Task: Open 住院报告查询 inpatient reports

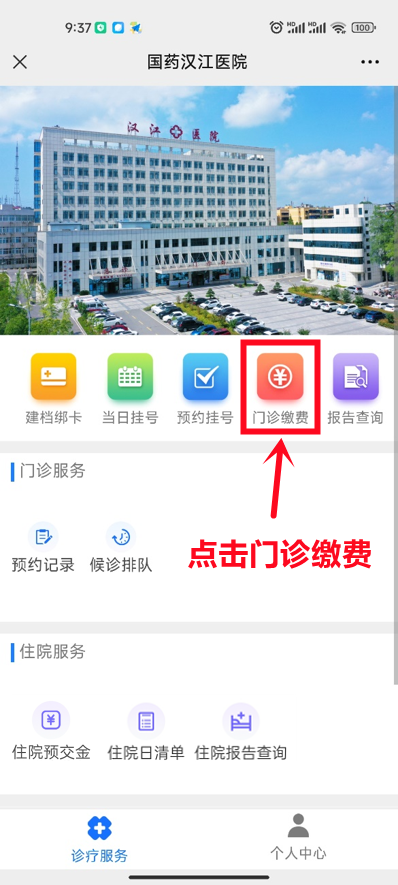Action: point(241,731)
